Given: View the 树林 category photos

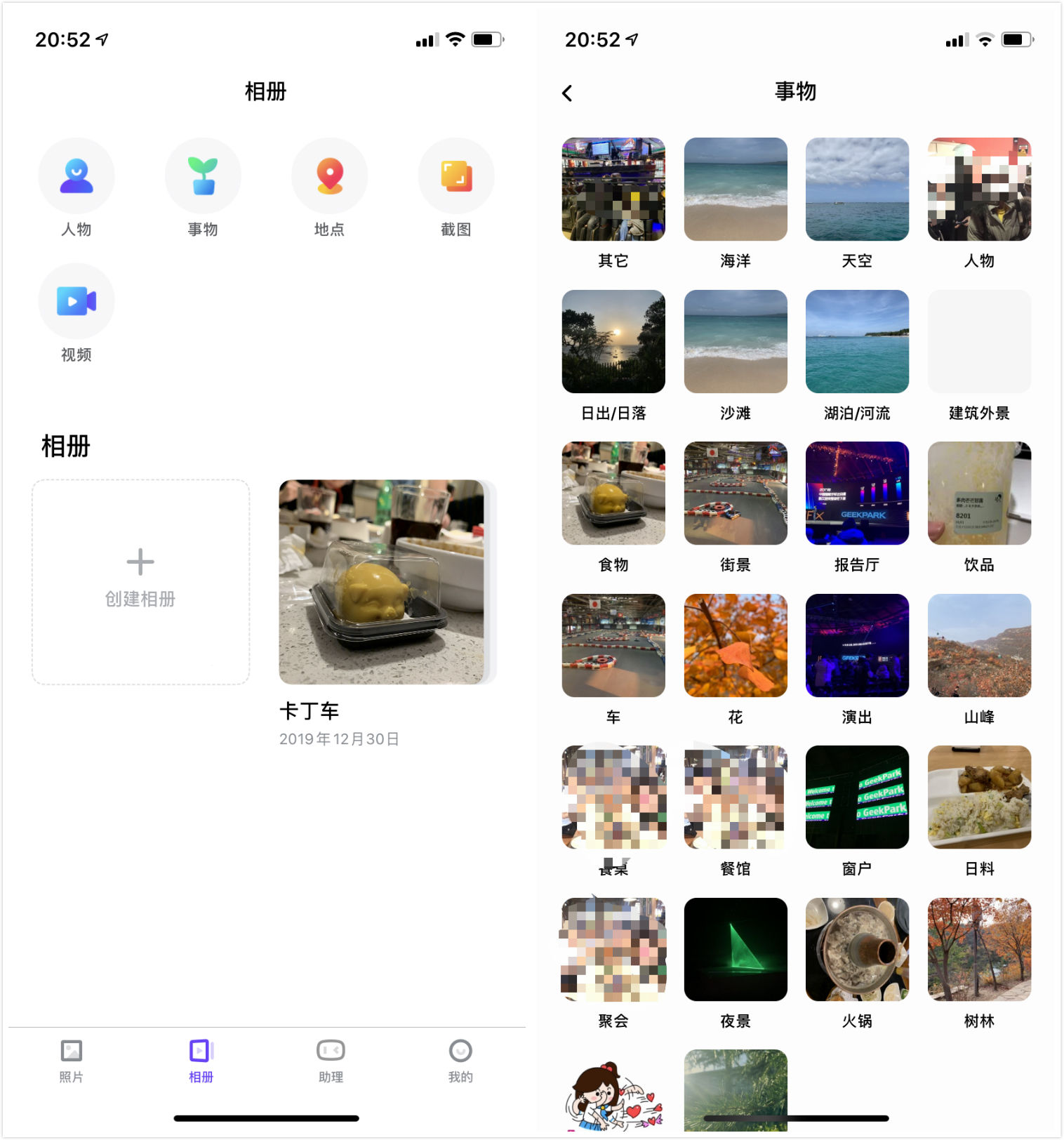Looking at the screenshot, I should coord(979,950).
